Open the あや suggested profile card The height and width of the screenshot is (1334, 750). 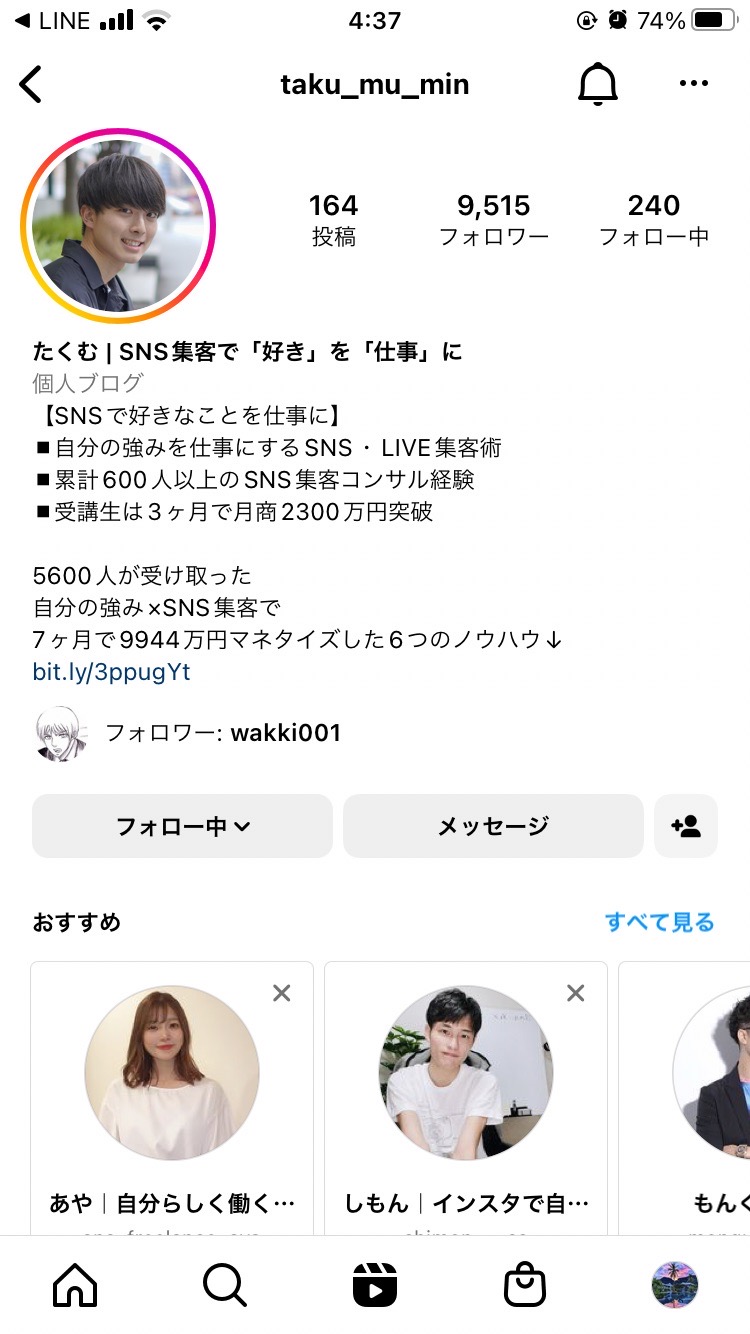(x=172, y=1098)
